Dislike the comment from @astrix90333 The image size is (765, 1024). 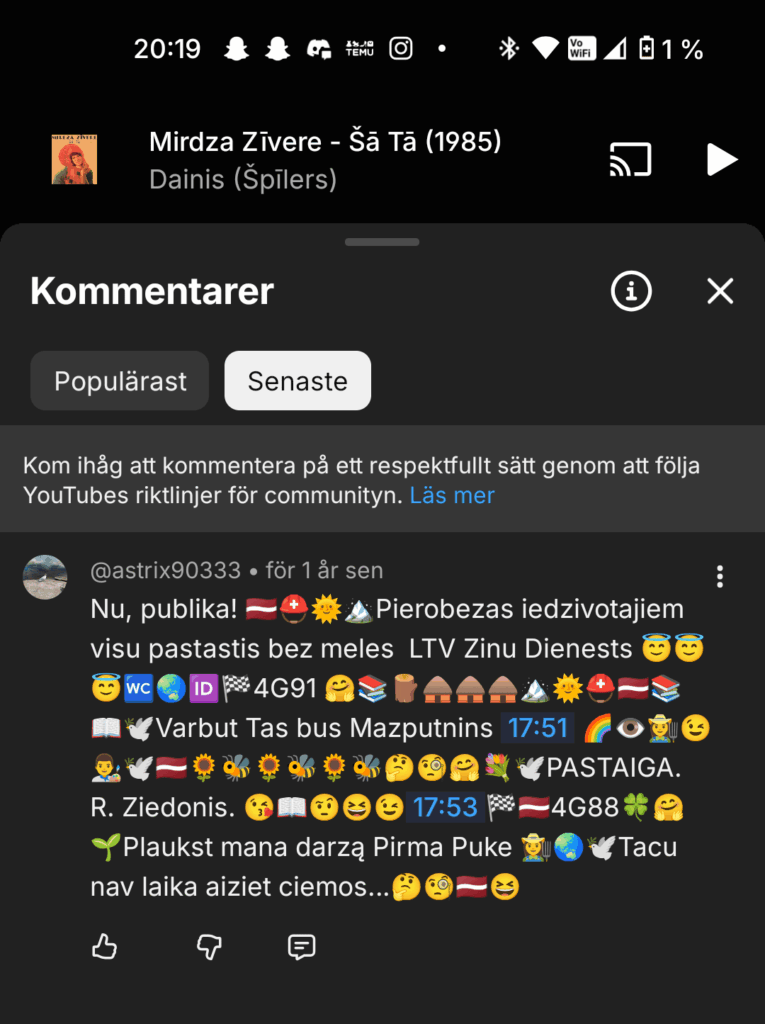click(207, 946)
